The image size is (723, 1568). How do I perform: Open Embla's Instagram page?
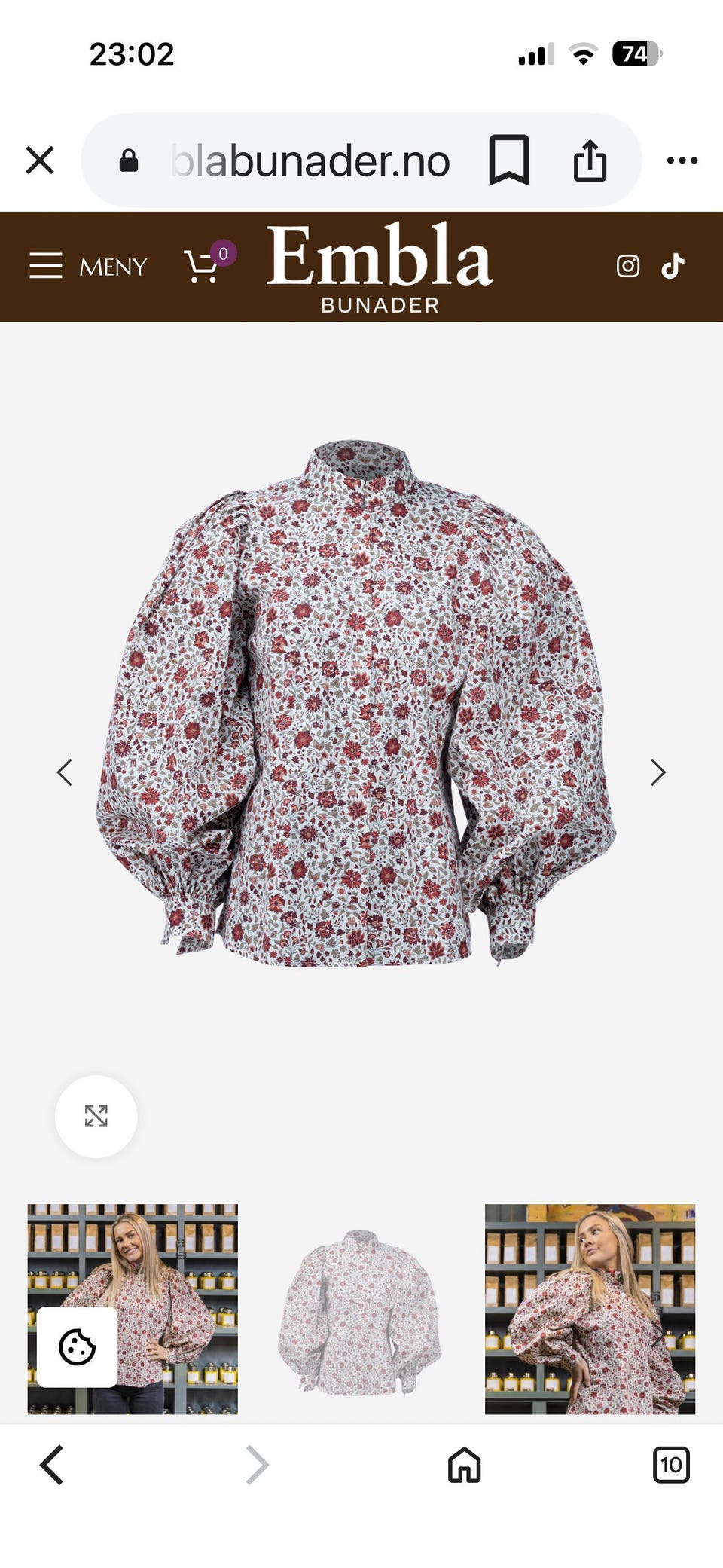pyautogui.click(x=628, y=266)
